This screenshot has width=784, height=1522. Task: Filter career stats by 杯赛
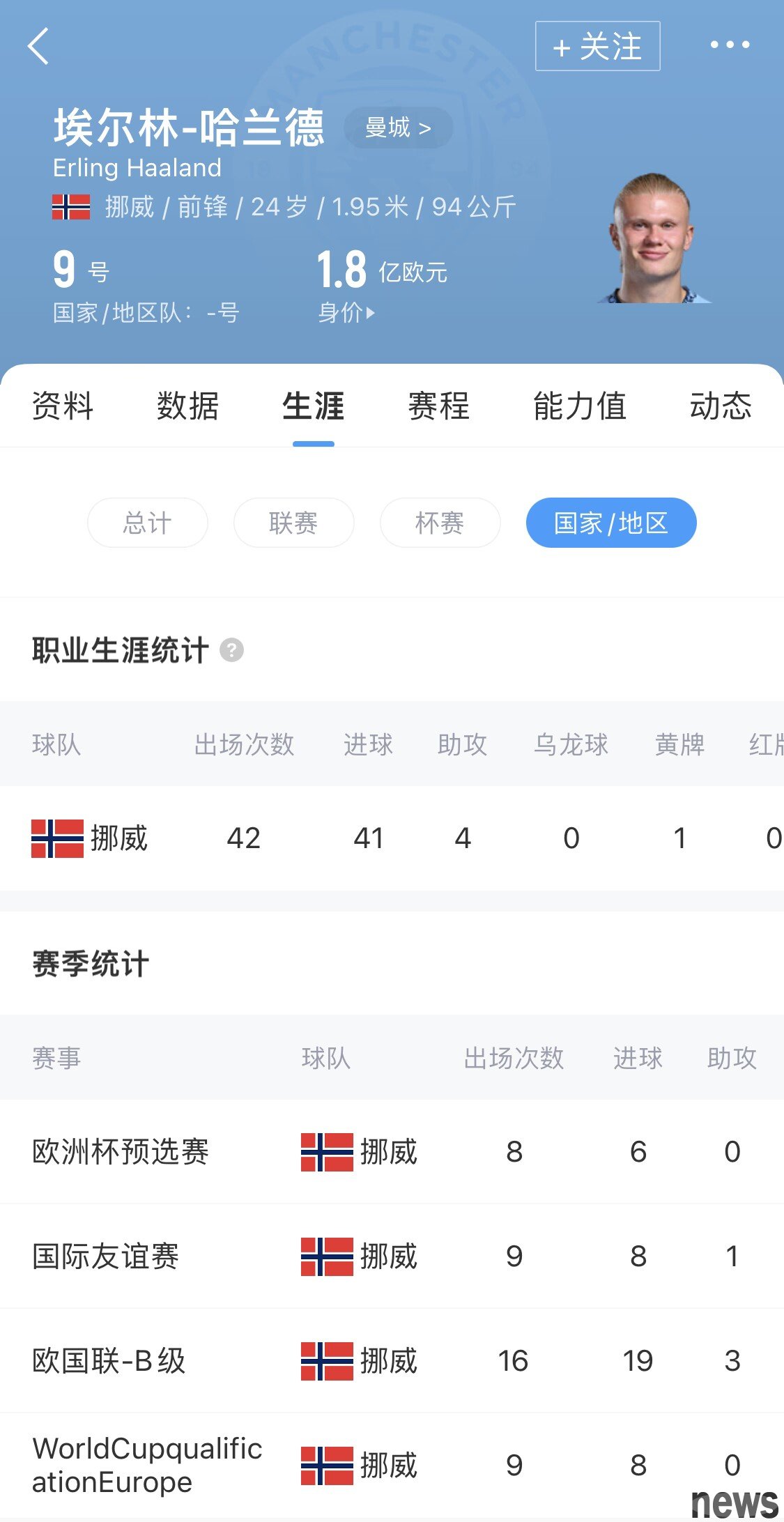(x=440, y=523)
